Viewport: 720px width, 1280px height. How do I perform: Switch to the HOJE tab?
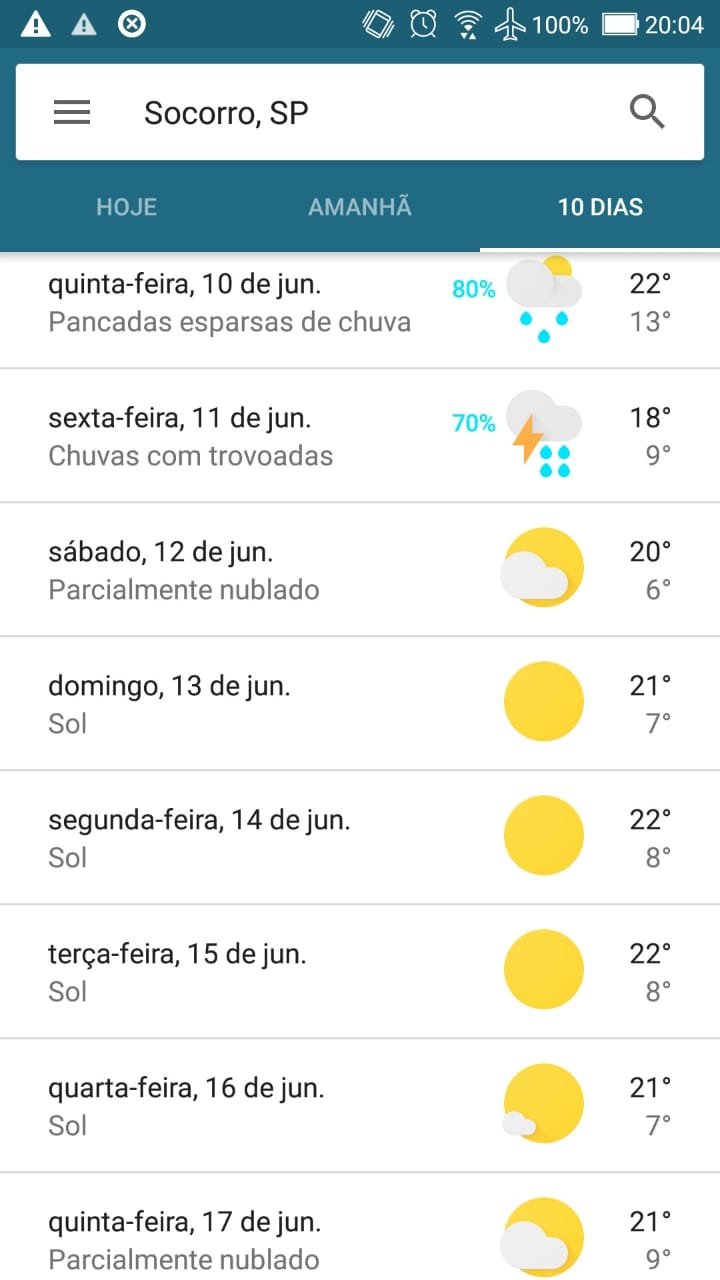[x=126, y=208]
